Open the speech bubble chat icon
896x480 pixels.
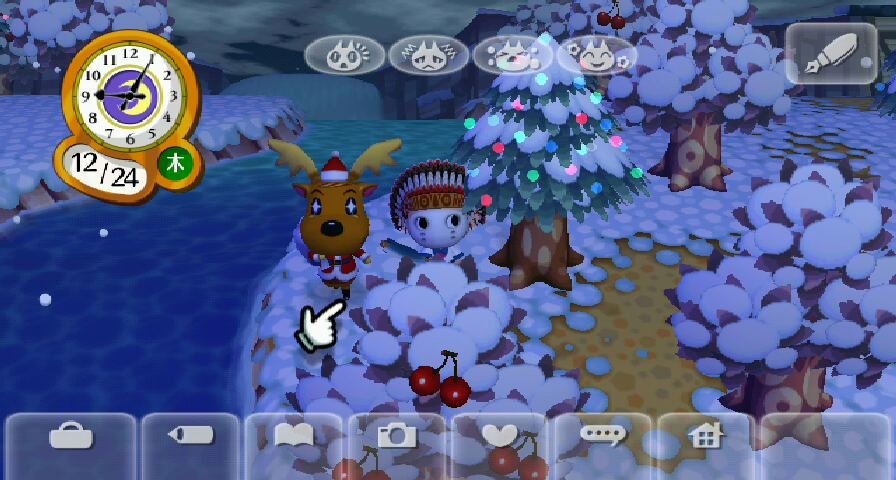(x=603, y=436)
